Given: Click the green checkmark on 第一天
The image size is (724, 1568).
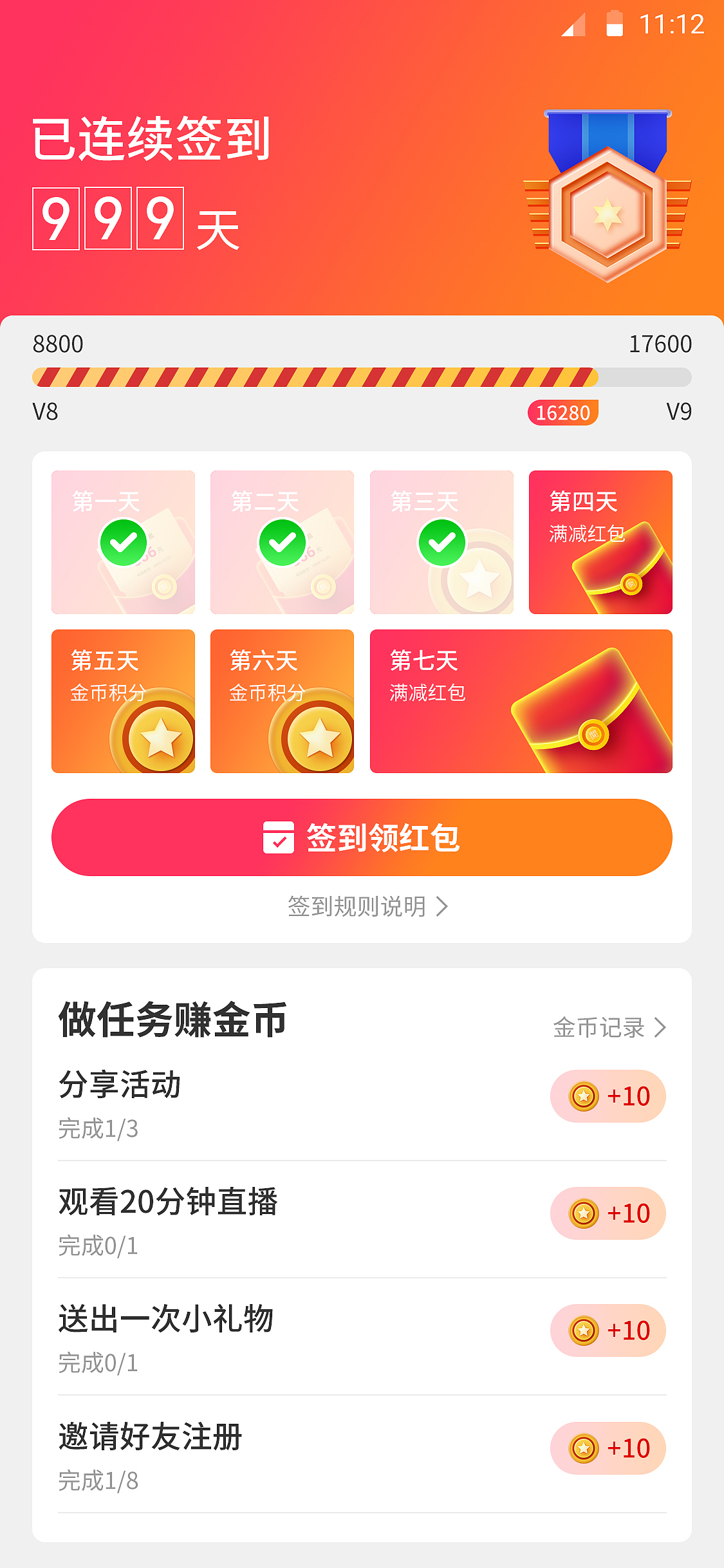Looking at the screenshot, I should tap(123, 543).
